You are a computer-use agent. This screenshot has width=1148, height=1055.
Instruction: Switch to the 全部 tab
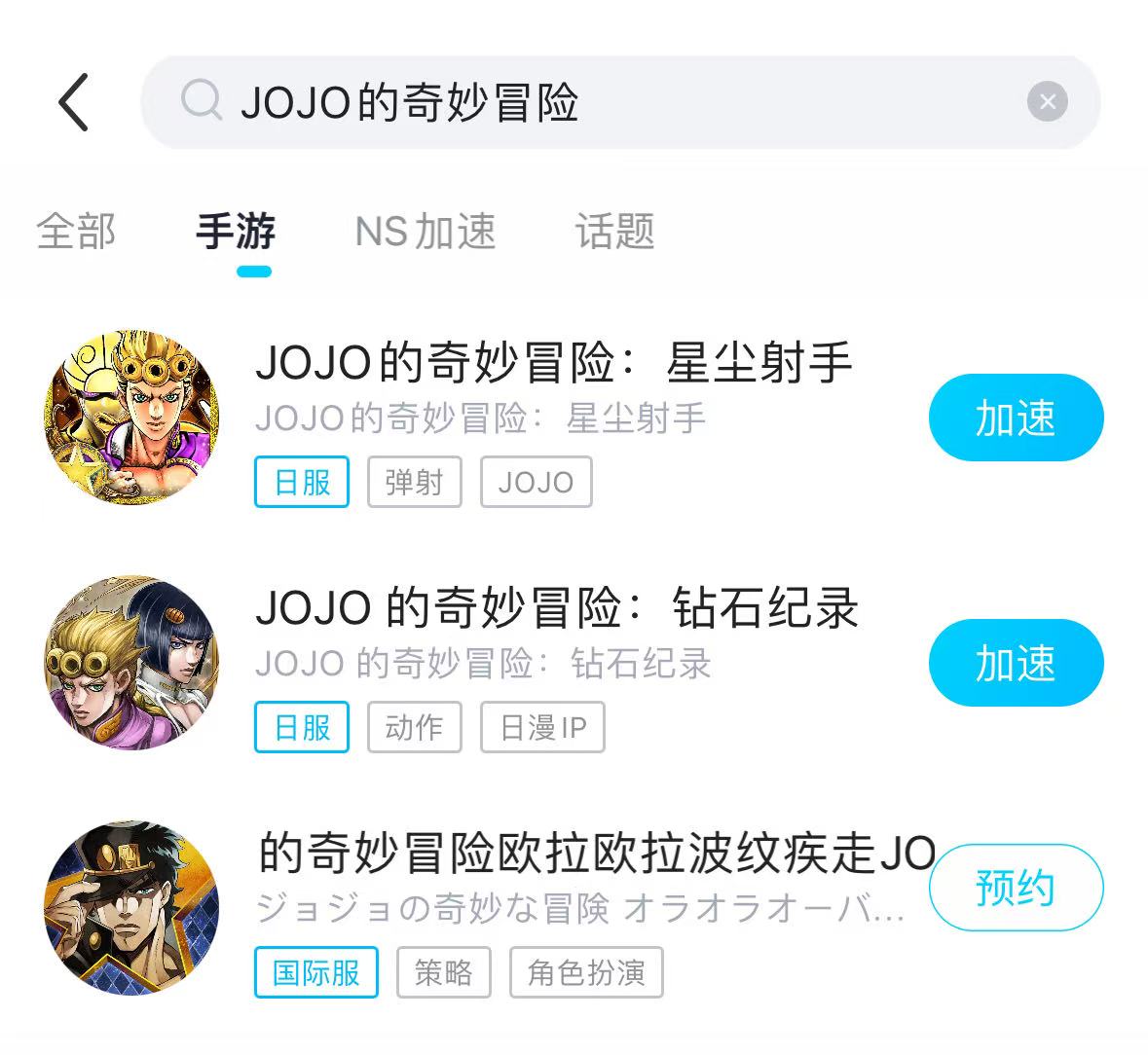click(76, 232)
